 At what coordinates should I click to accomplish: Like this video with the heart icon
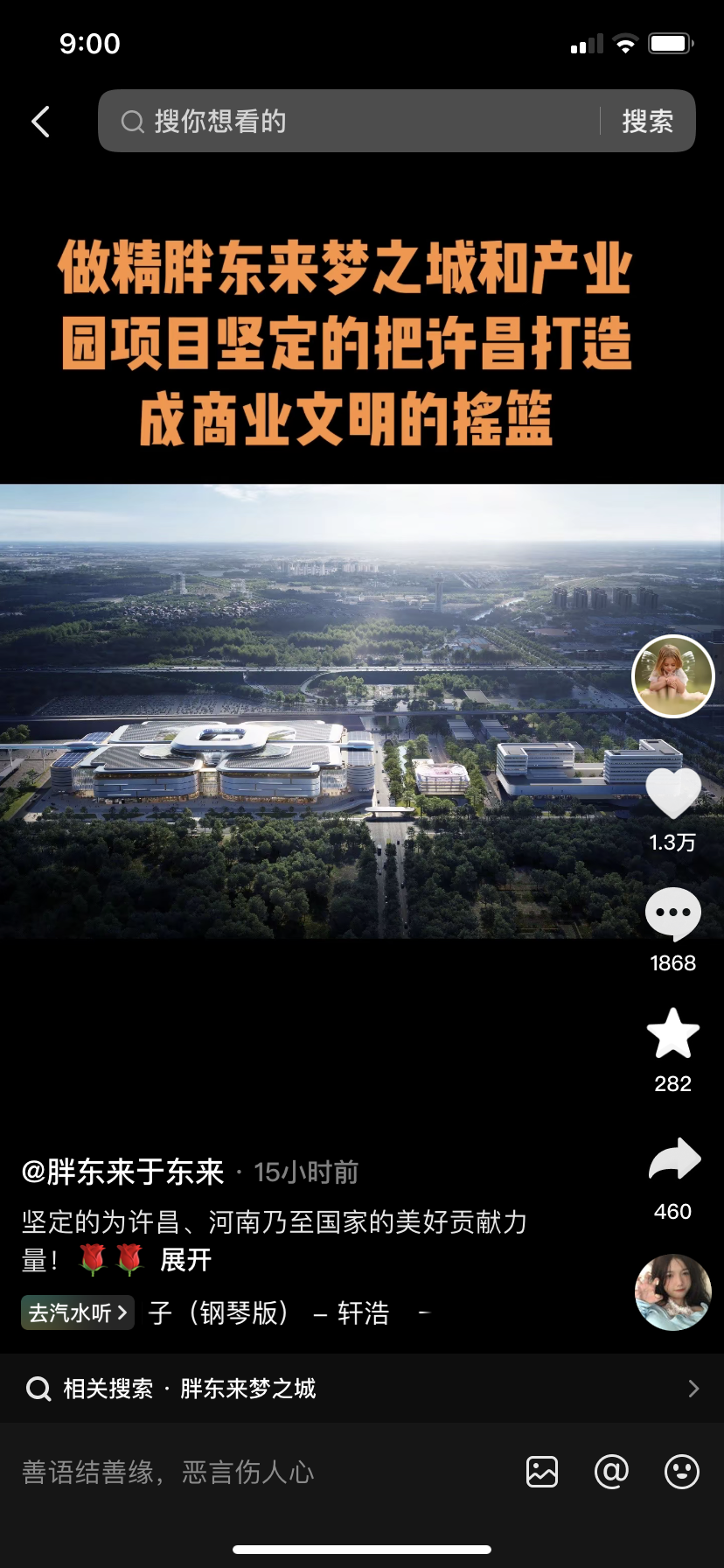point(672,794)
